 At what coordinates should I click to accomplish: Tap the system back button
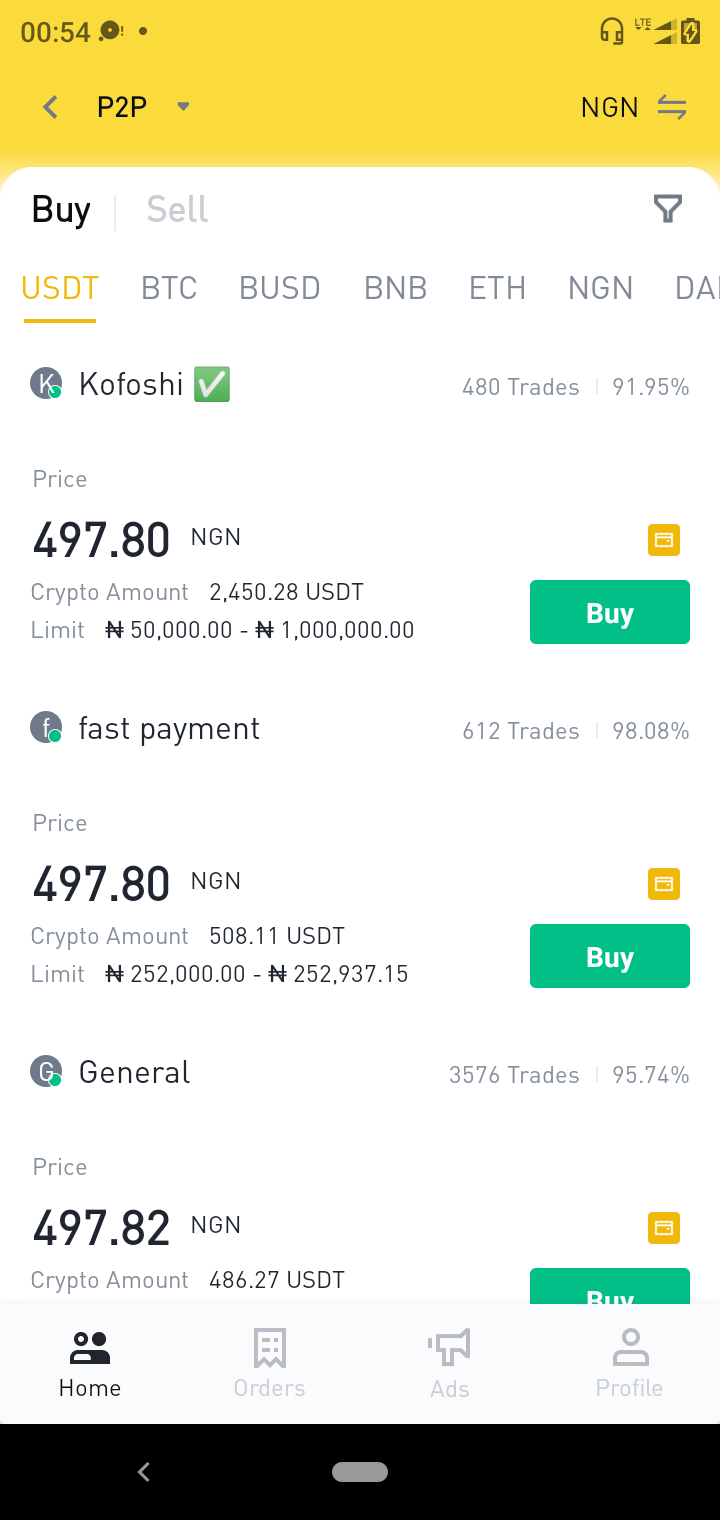click(x=144, y=1471)
